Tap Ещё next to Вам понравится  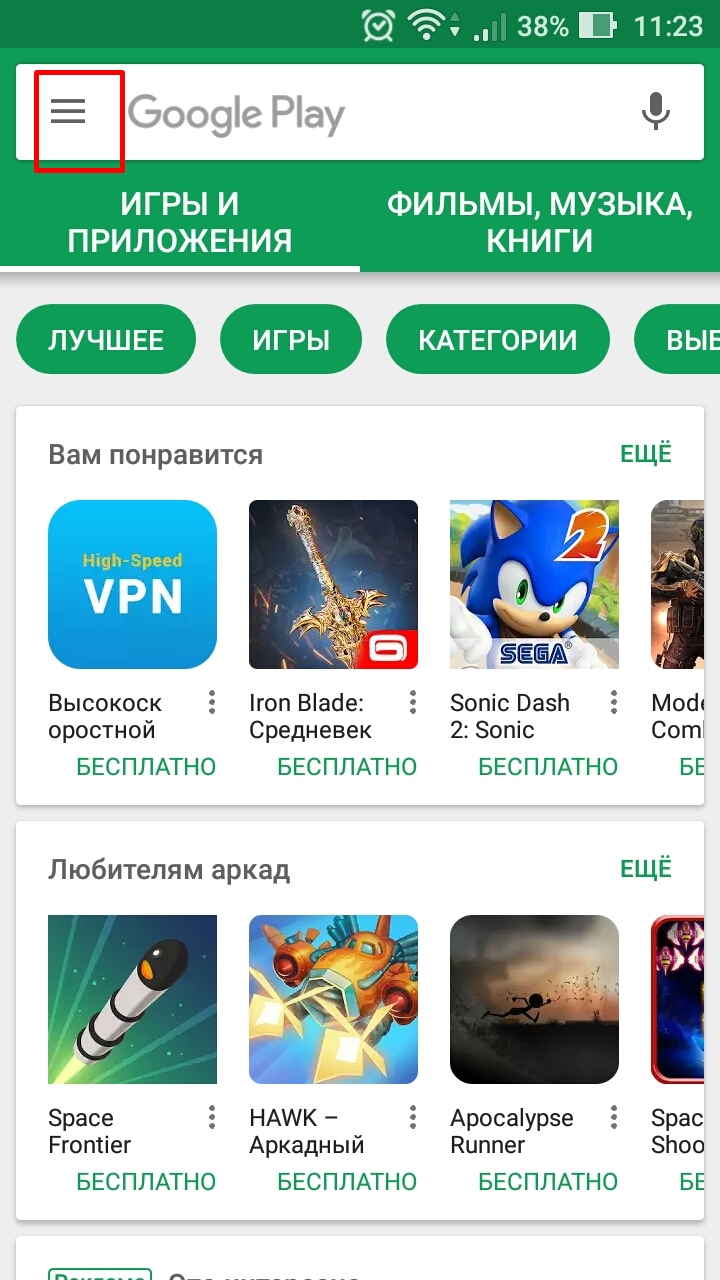(646, 454)
